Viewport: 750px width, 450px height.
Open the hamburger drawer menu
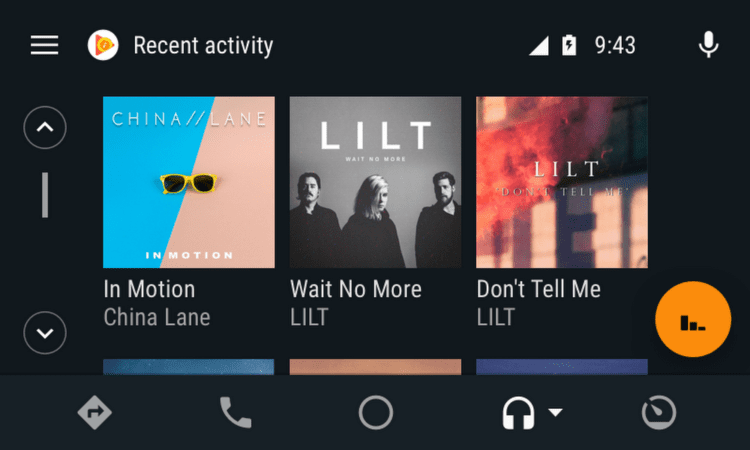(44, 45)
